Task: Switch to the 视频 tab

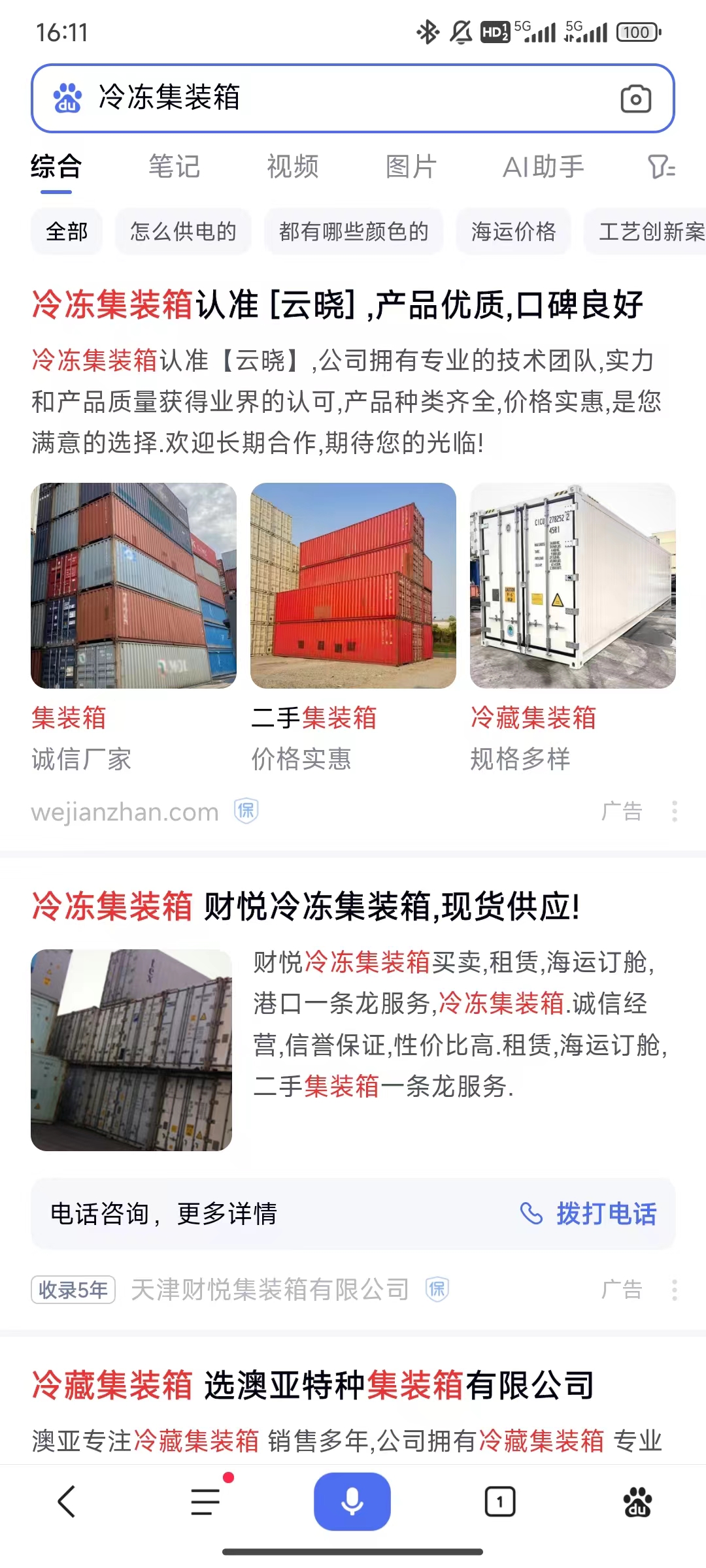Action: coord(292,167)
